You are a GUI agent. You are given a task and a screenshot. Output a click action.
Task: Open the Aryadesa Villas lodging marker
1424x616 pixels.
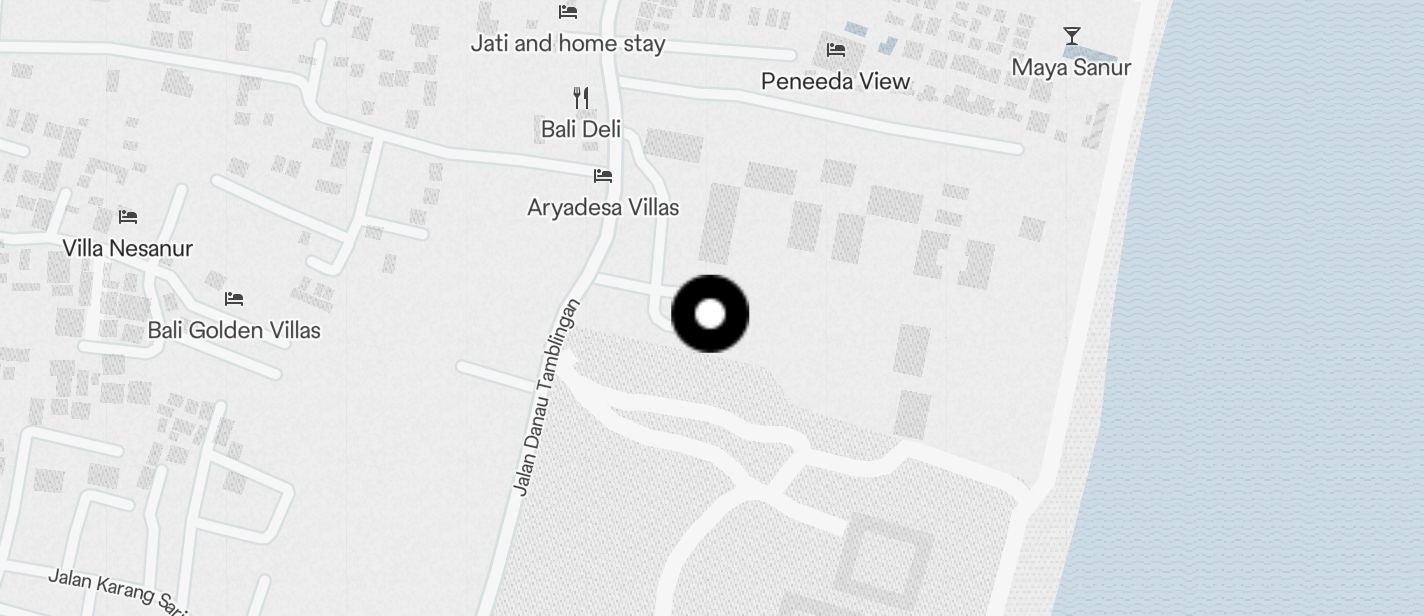coord(603,176)
